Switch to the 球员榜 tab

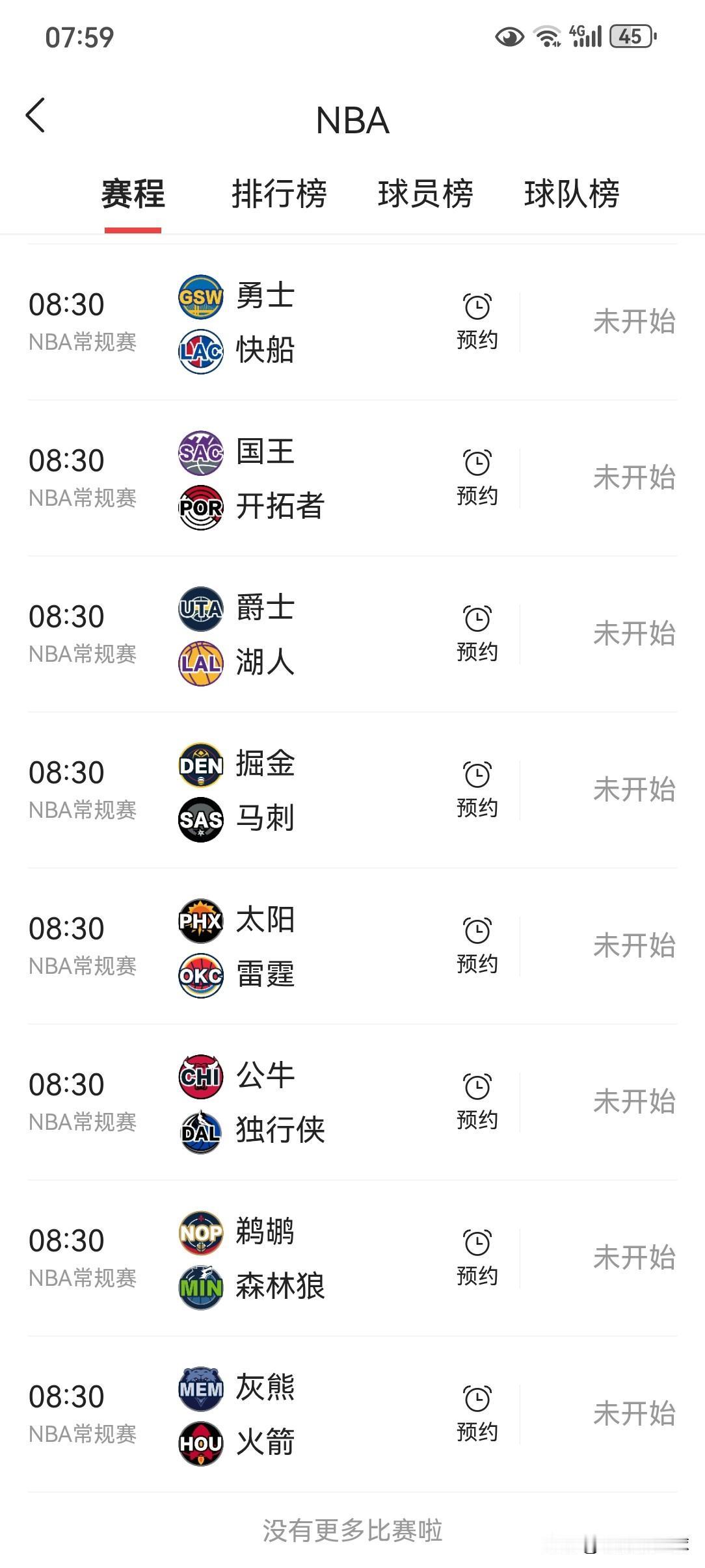425,194
